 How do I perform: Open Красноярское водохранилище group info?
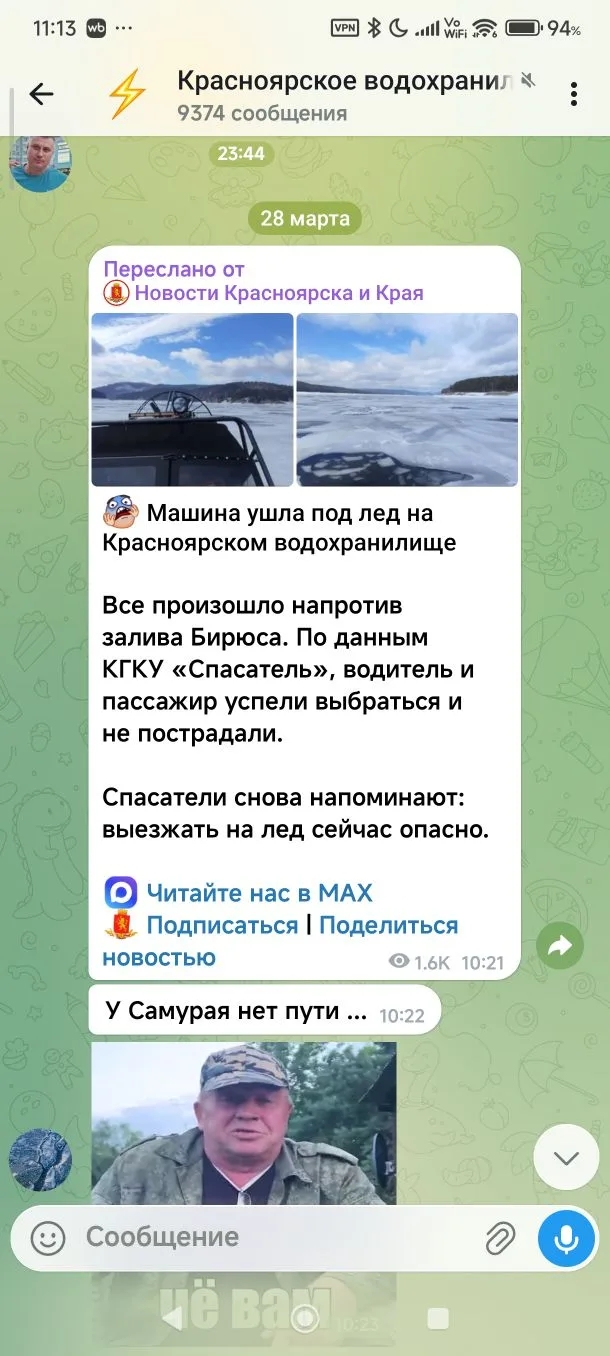(x=340, y=94)
